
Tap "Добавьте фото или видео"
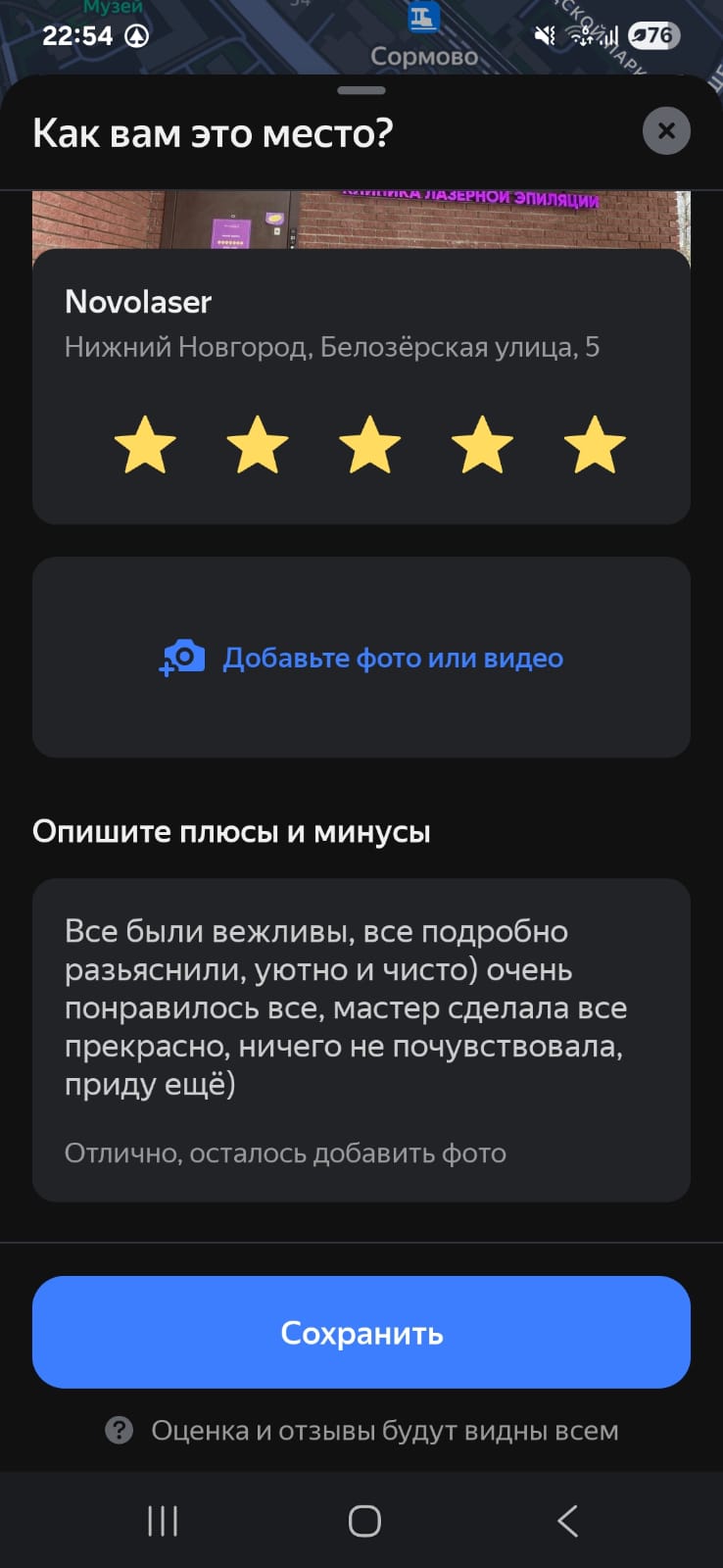coord(361,658)
